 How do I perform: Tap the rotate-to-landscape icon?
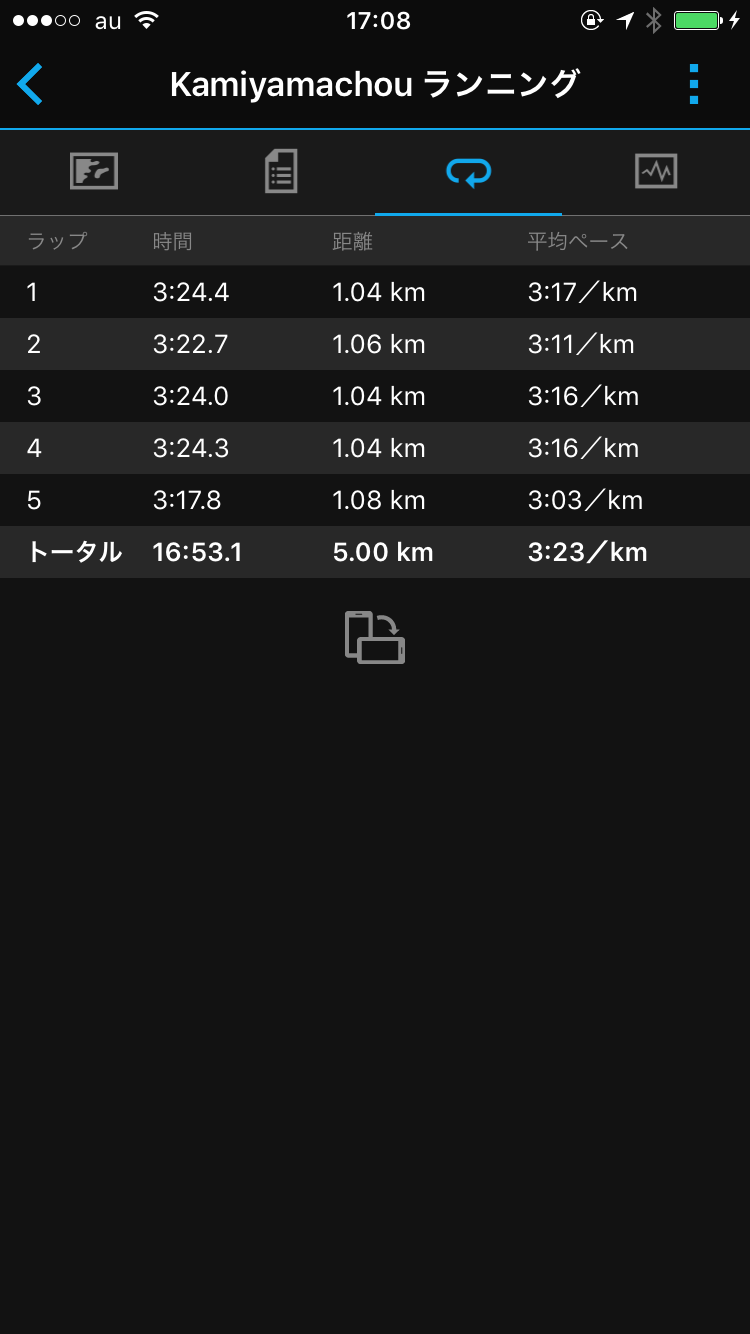click(x=375, y=637)
